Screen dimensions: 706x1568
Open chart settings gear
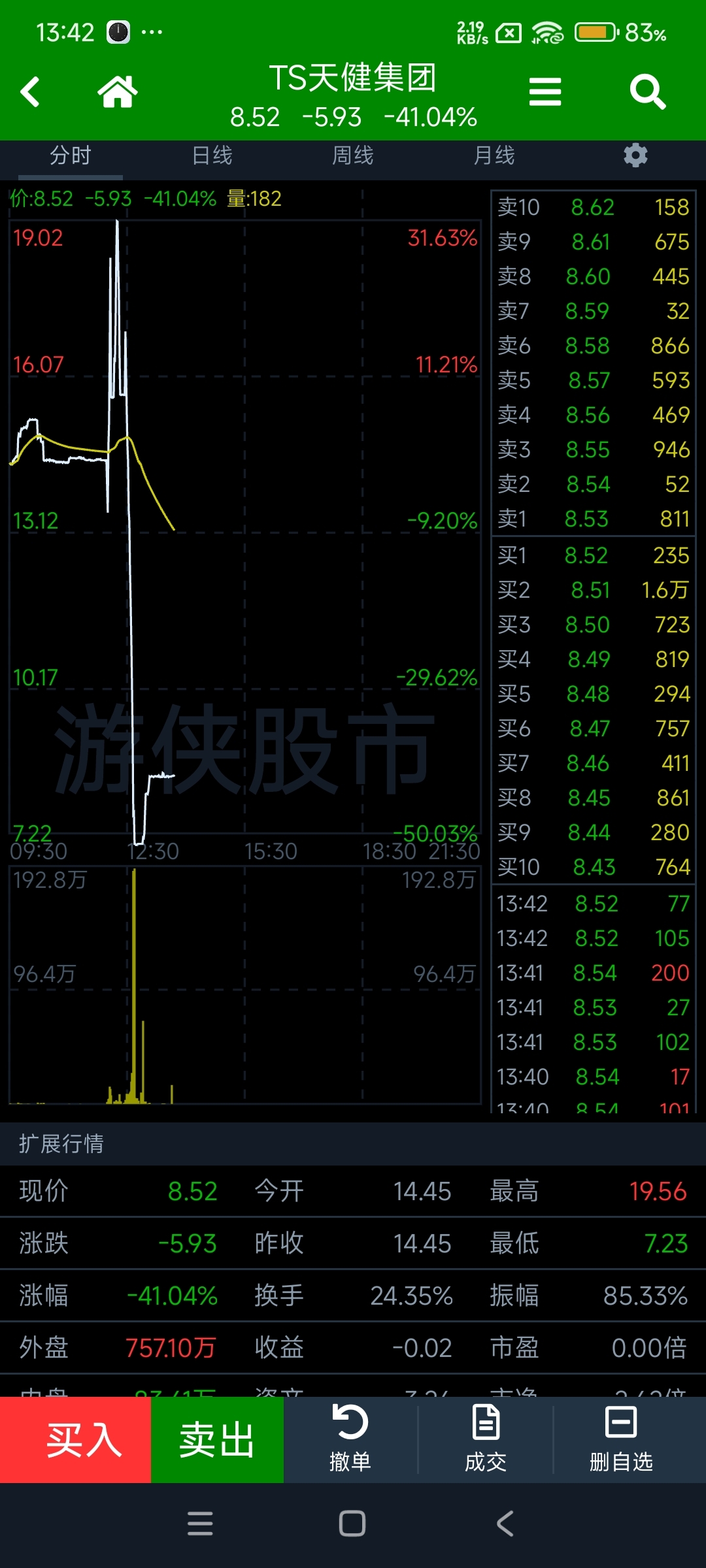tap(635, 156)
